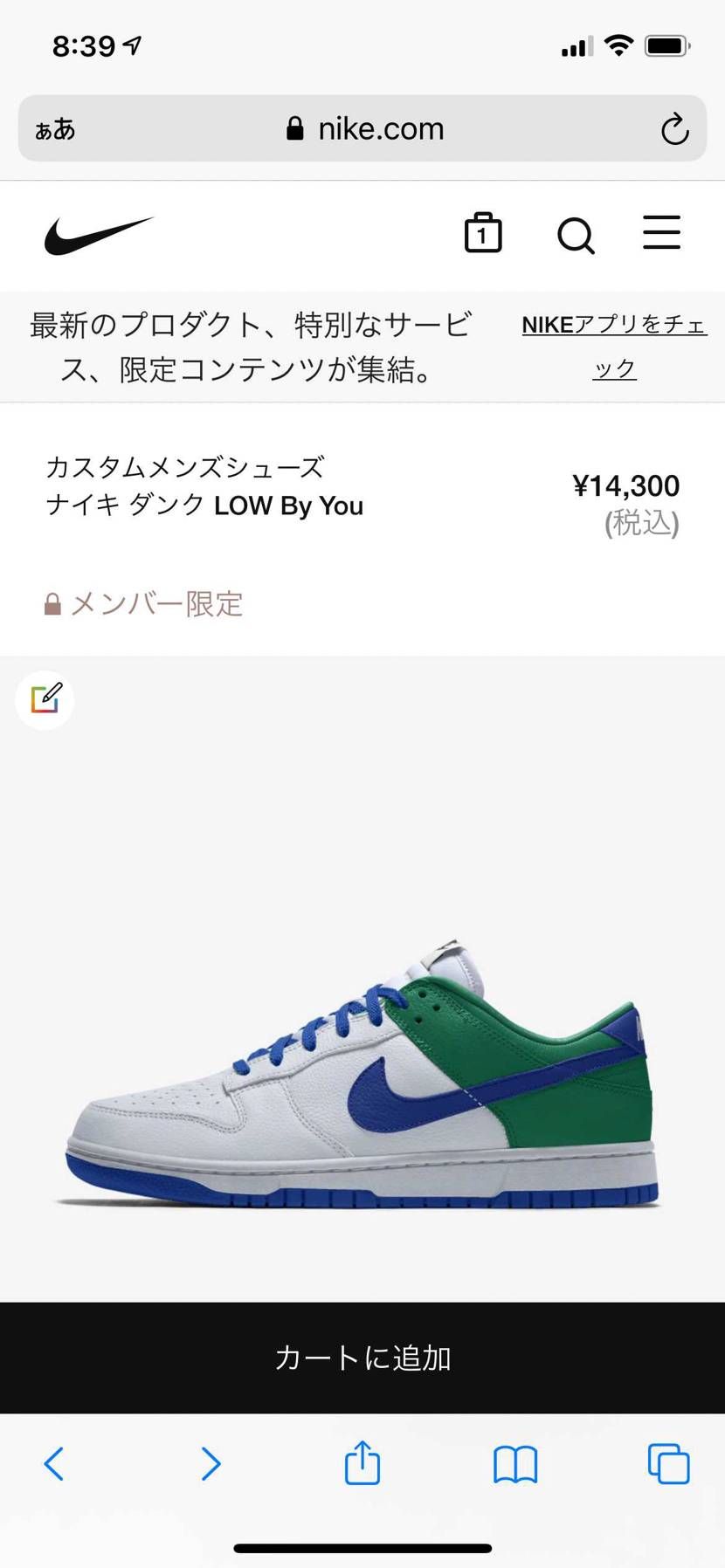Click the Nike swoosh logo
The height and width of the screenshot is (1568, 725).
tap(99, 234)
